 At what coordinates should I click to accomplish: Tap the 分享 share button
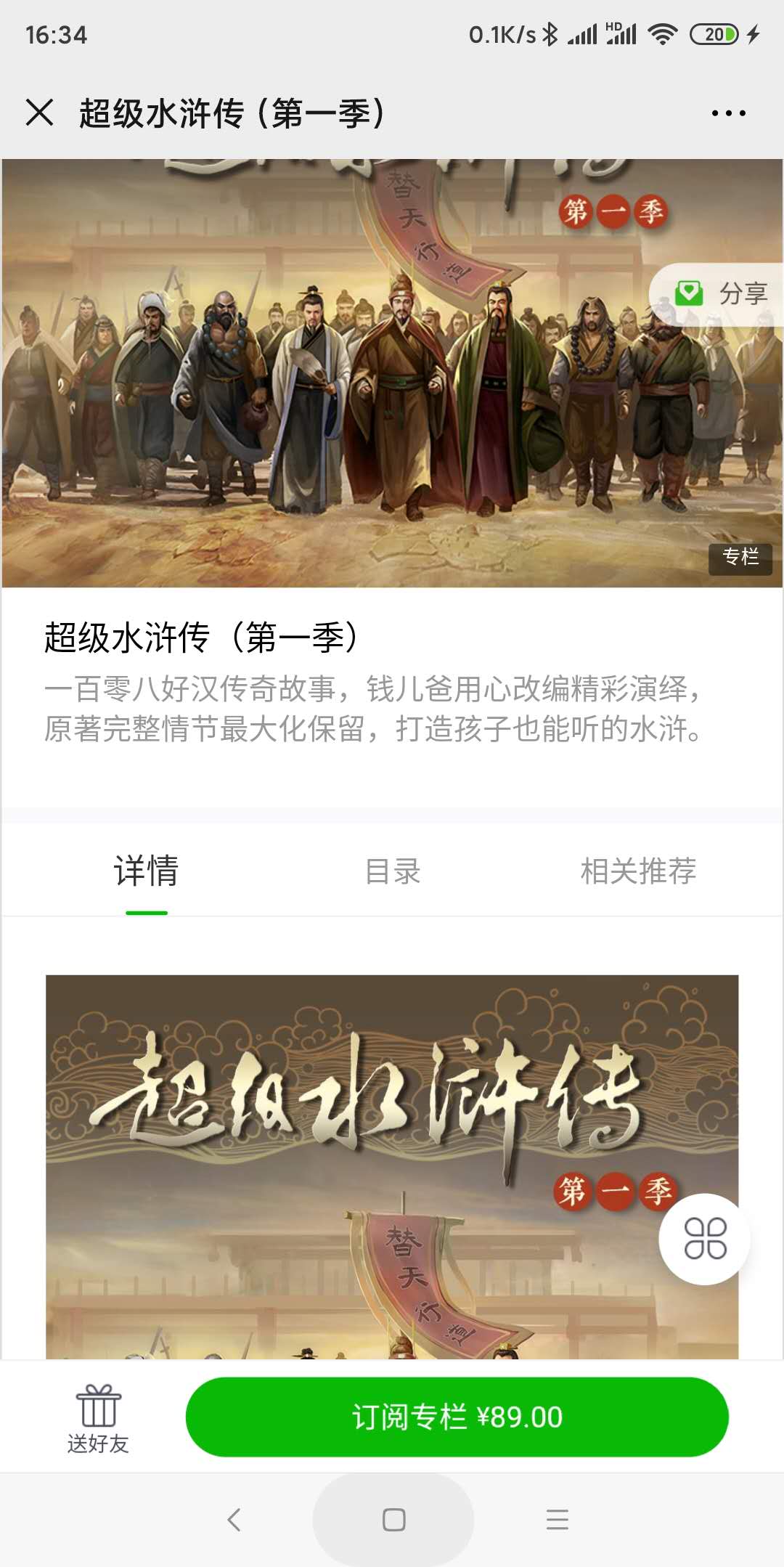click(721, 293)
